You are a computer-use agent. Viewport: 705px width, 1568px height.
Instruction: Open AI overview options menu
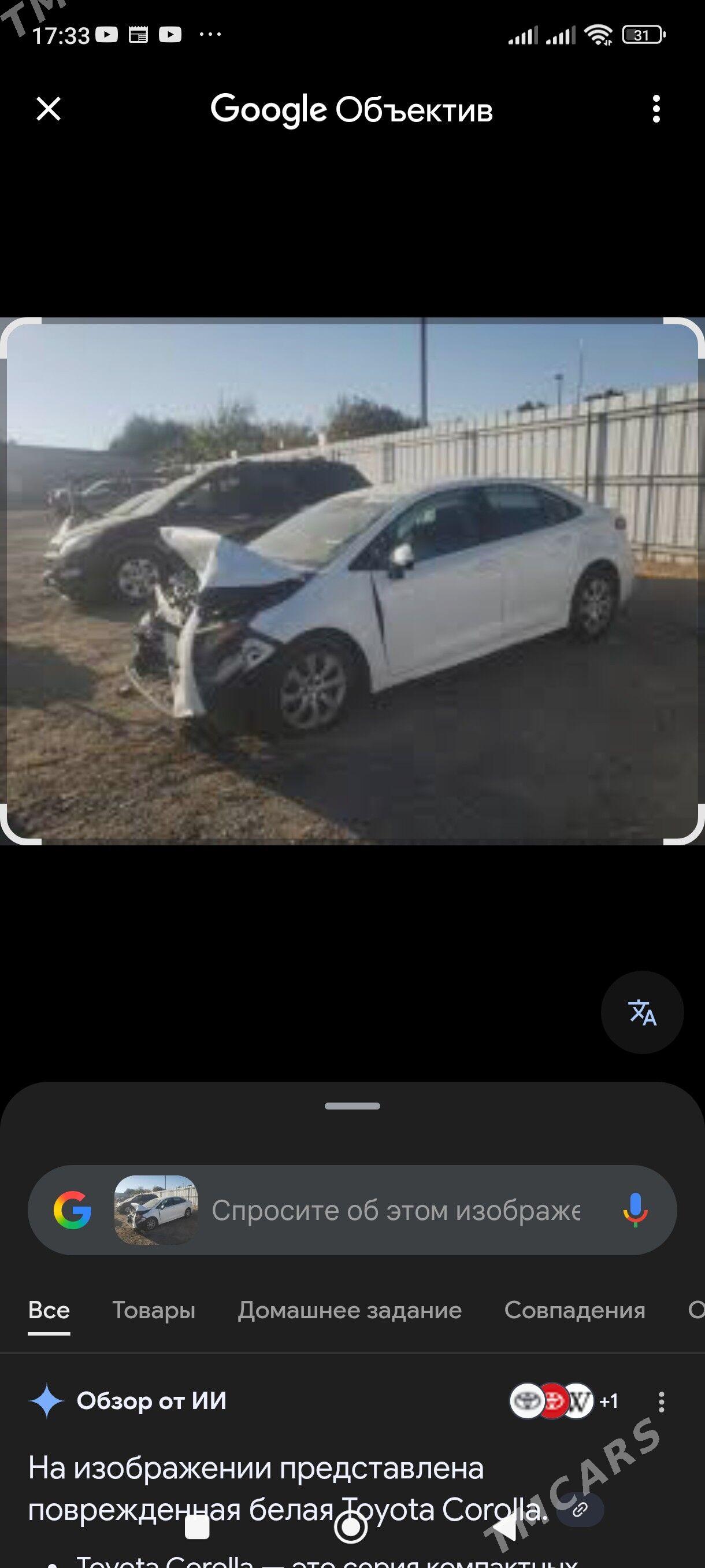click(x=661, y=1402)
